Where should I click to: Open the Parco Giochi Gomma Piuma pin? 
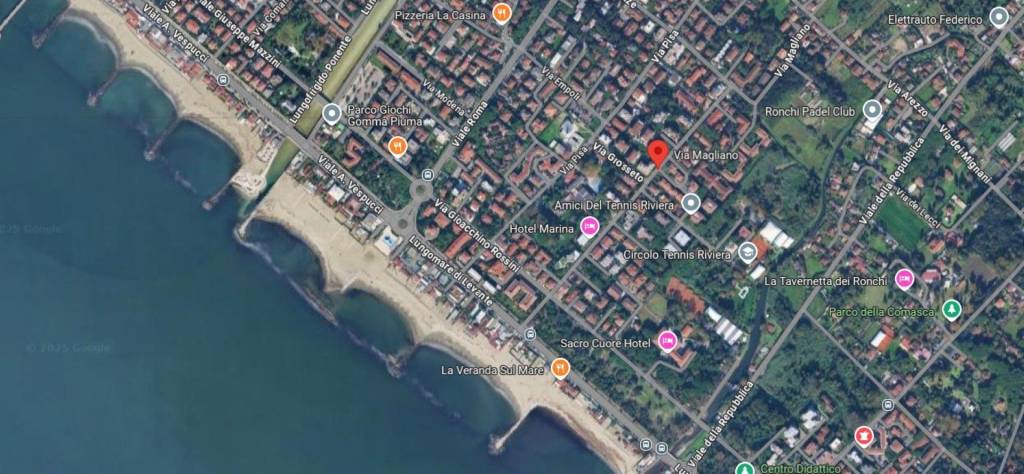(x=332, y=113)
